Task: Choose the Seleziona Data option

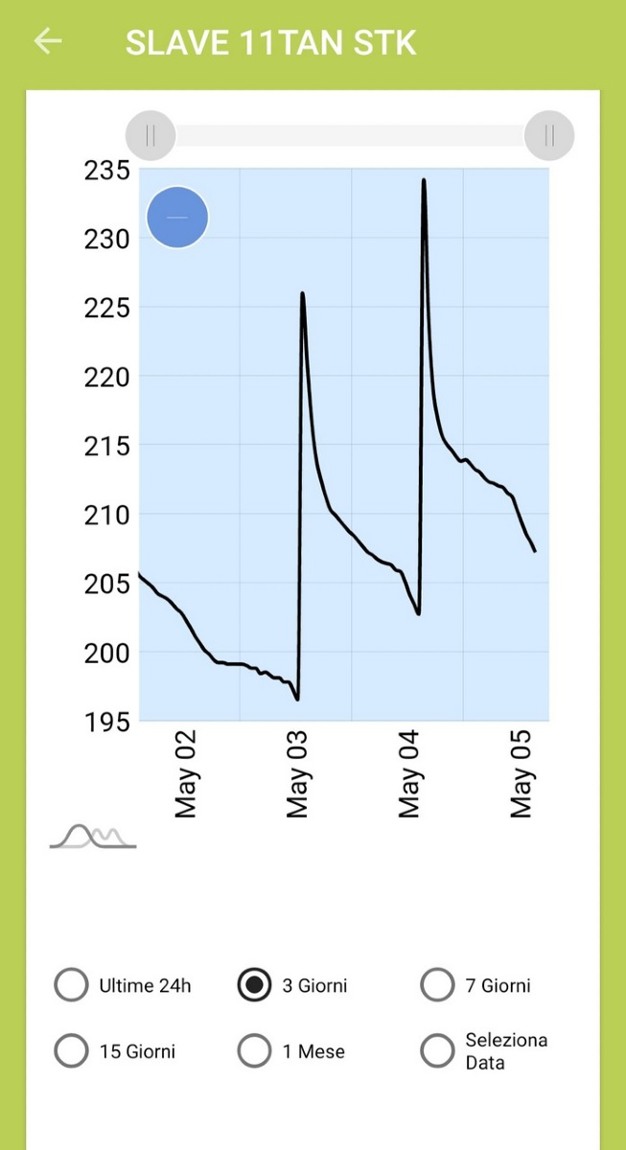Action: (x=438, y=1051)
